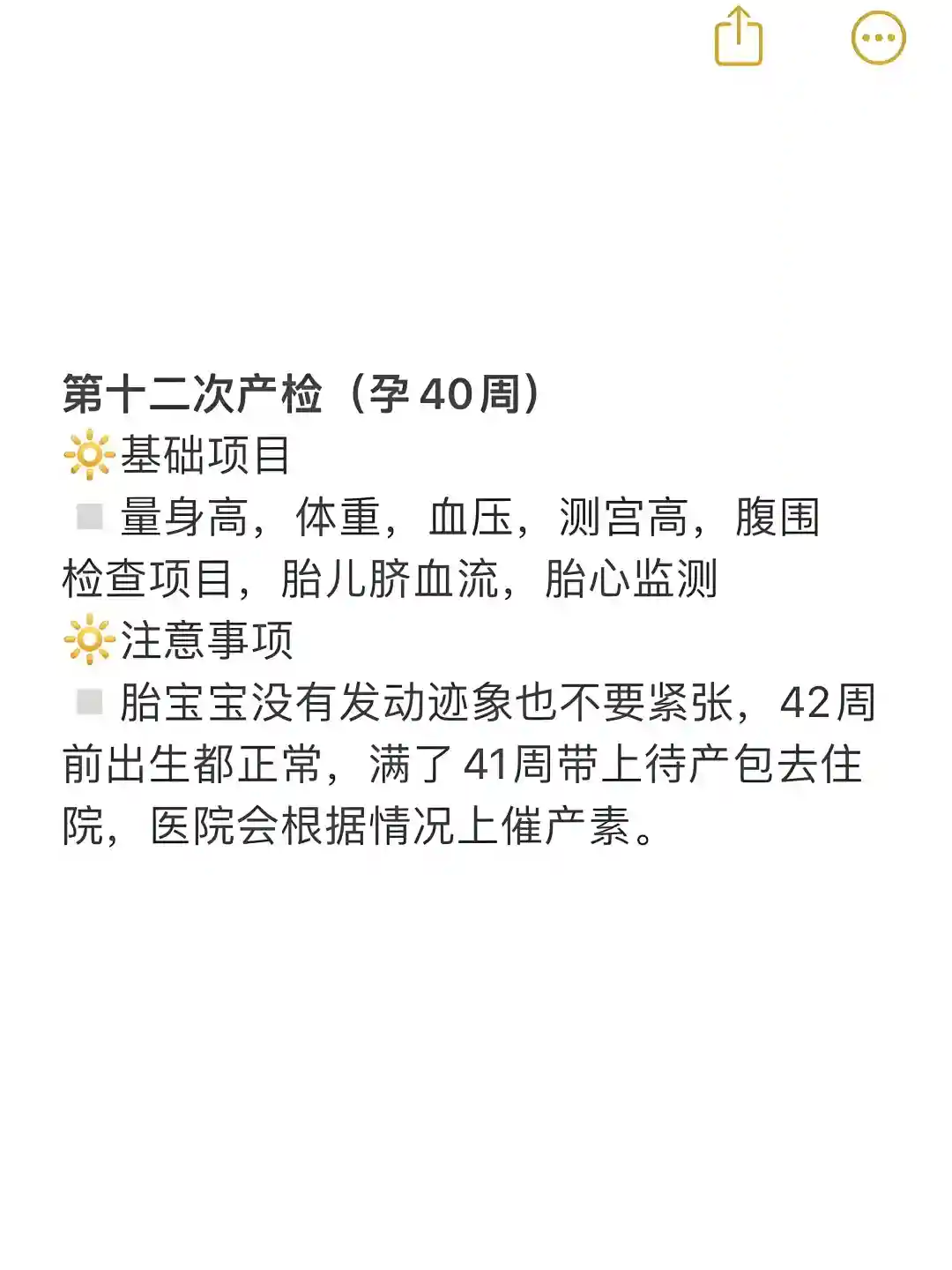Image resolution: width=952 pixels, height=1270 pixels.
Task: Share this note
Action: tap(738, 38)
